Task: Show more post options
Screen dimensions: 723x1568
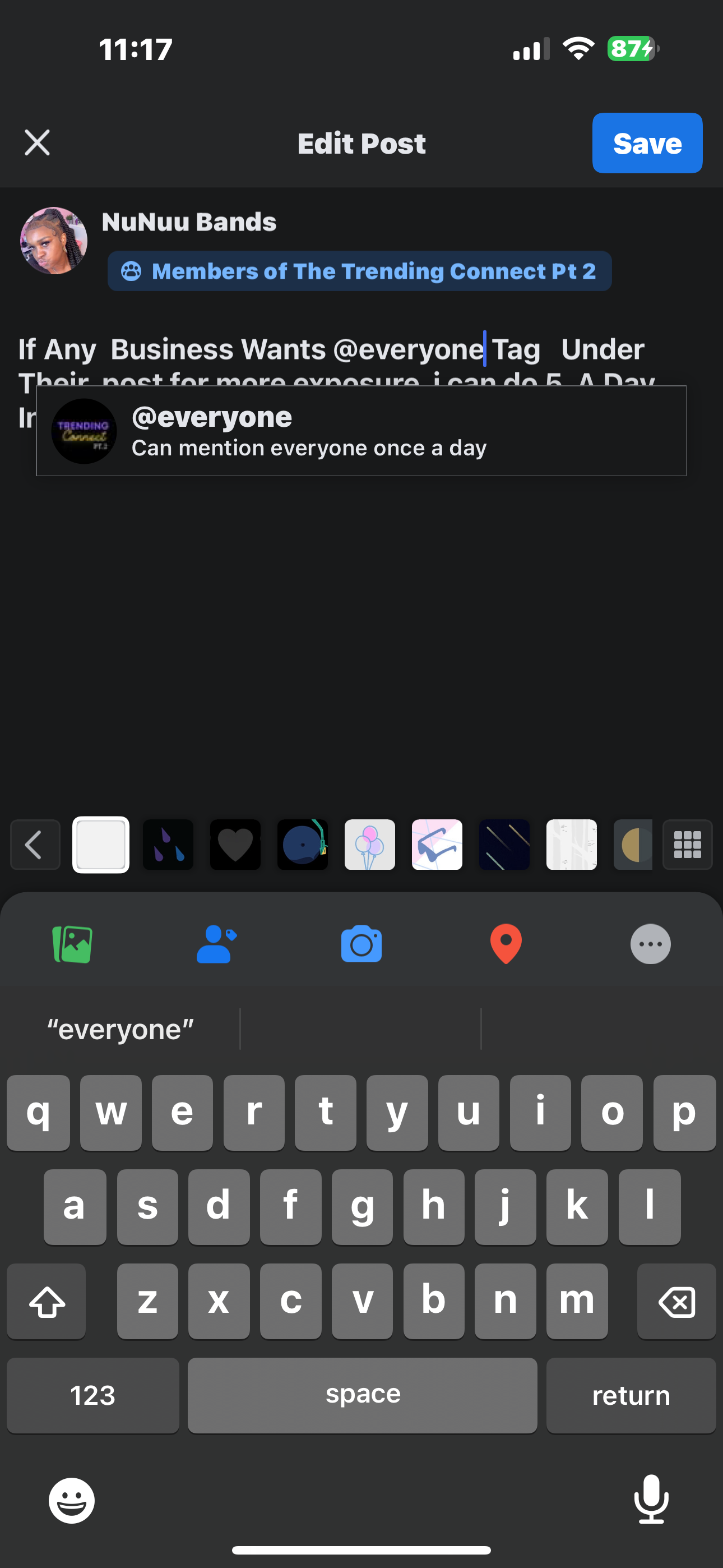Action: 650,944
